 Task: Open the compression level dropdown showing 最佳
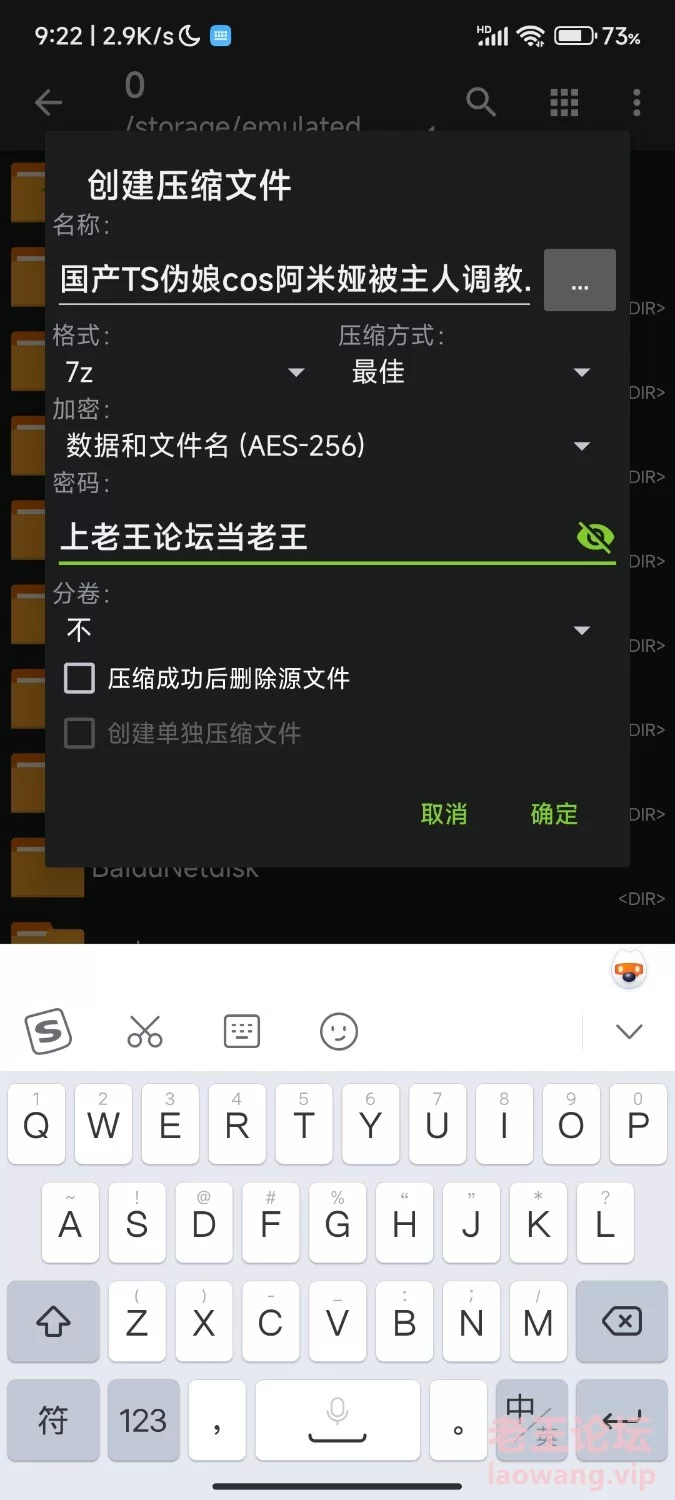[470, 372]
